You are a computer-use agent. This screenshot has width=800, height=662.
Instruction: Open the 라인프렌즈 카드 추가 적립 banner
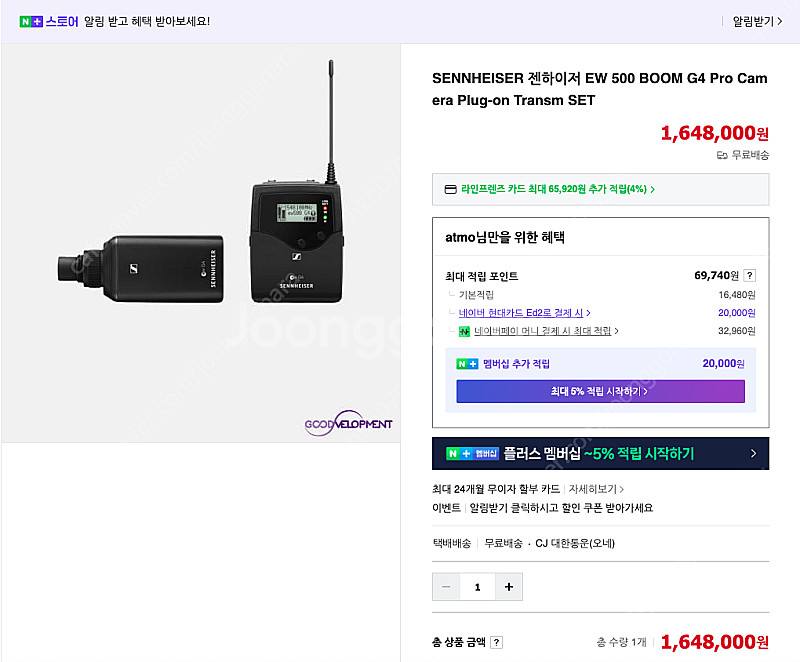(x=600, y=189)
